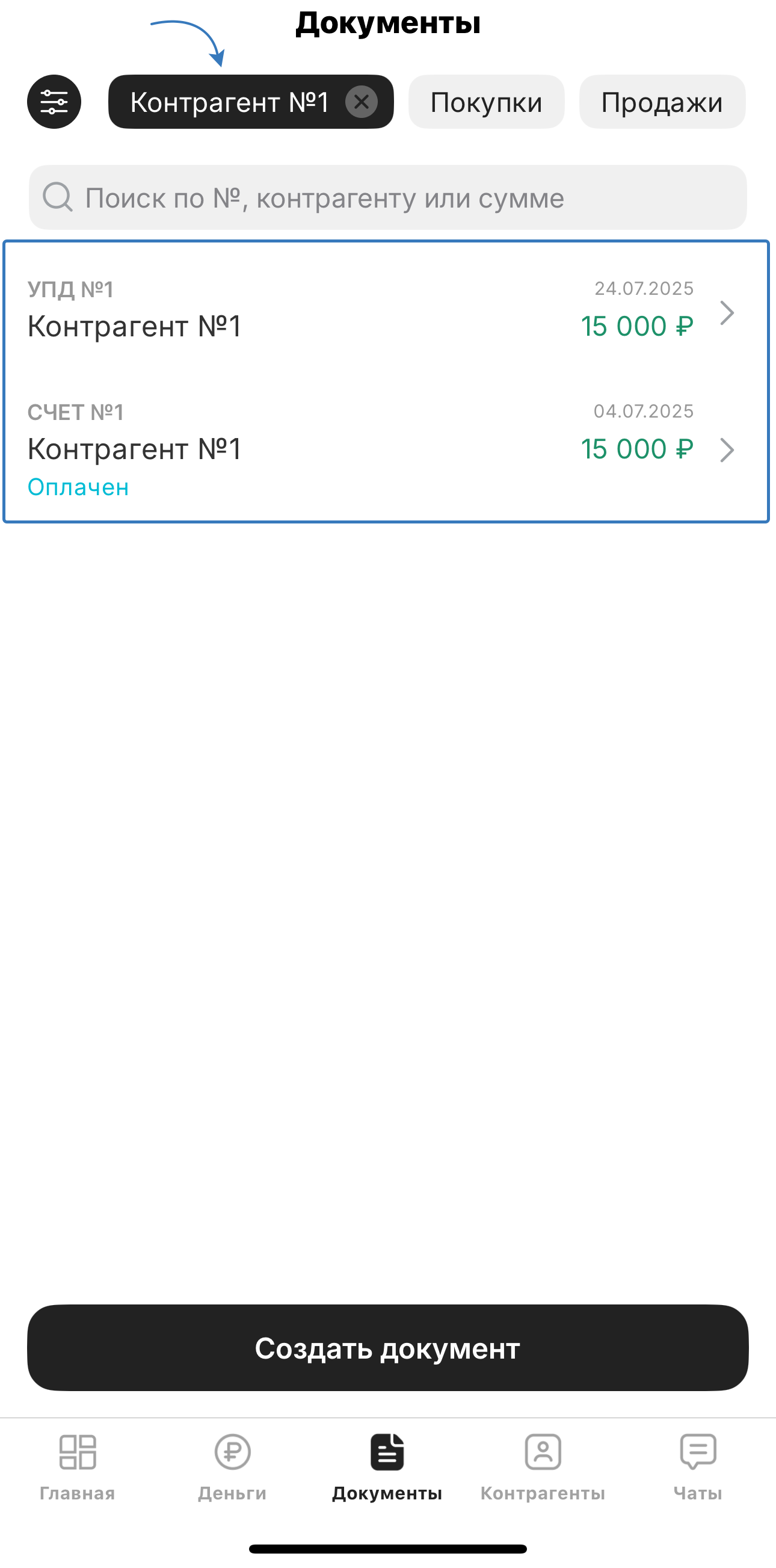Open paid invoice СЧЕТ №1

point(386,449)
